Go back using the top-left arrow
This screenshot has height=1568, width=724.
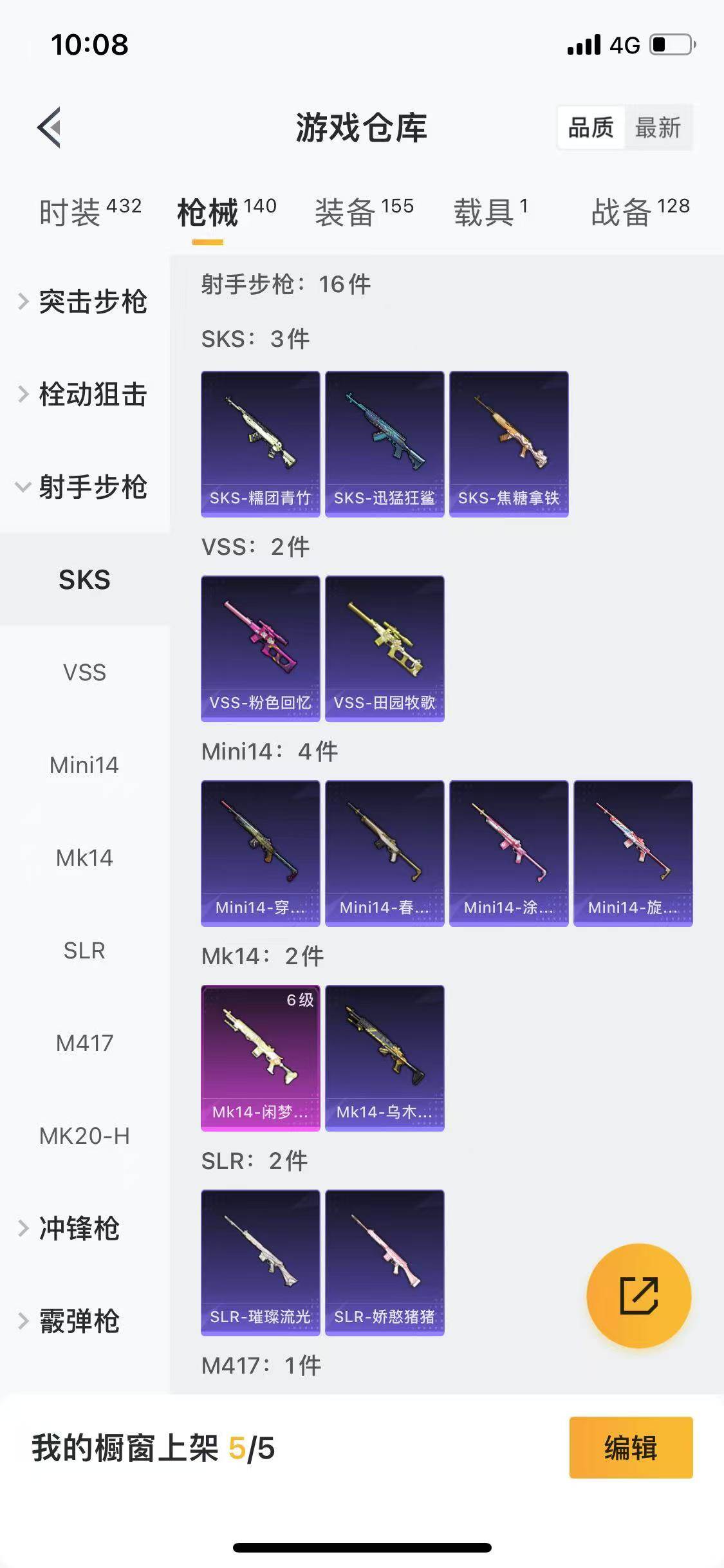[50, 127]
